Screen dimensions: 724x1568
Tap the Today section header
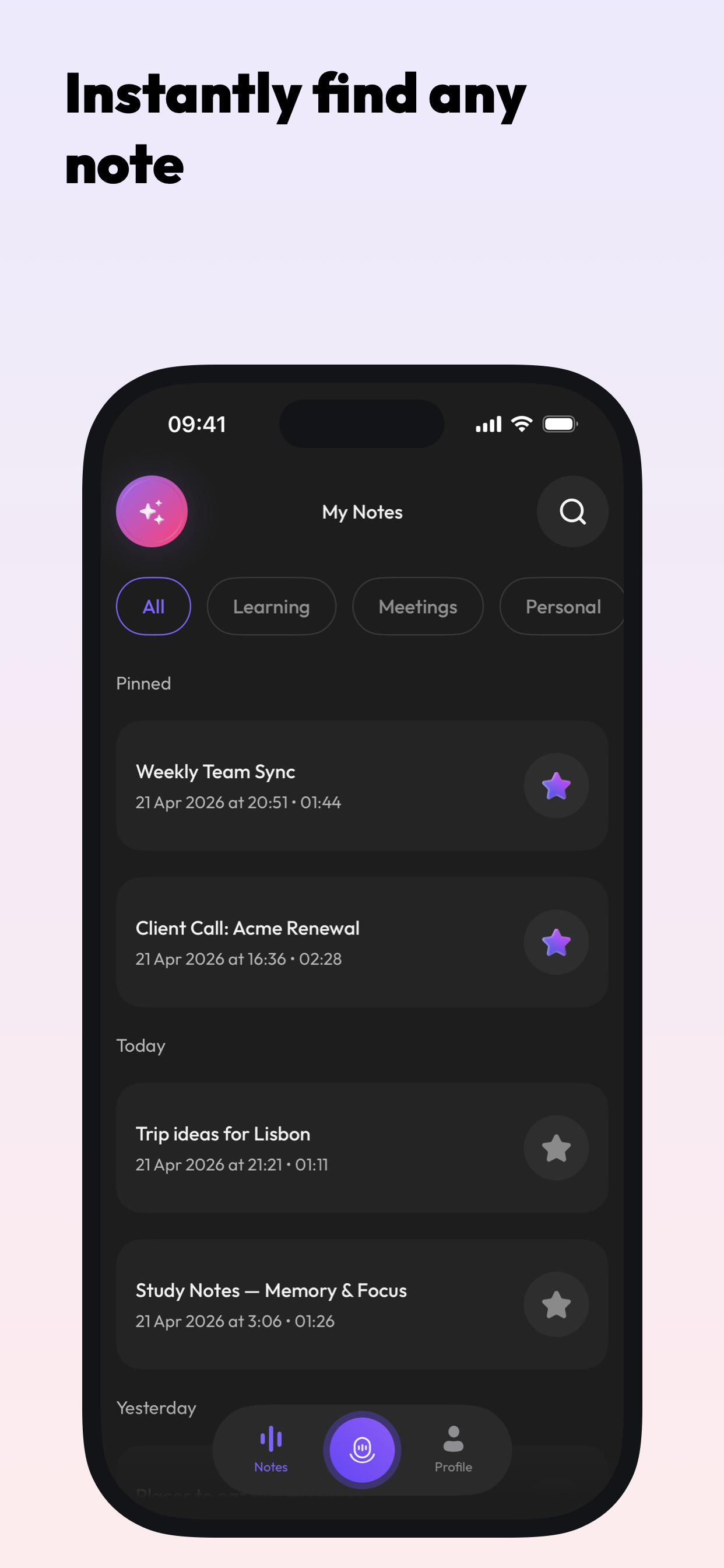point(140,1046)
